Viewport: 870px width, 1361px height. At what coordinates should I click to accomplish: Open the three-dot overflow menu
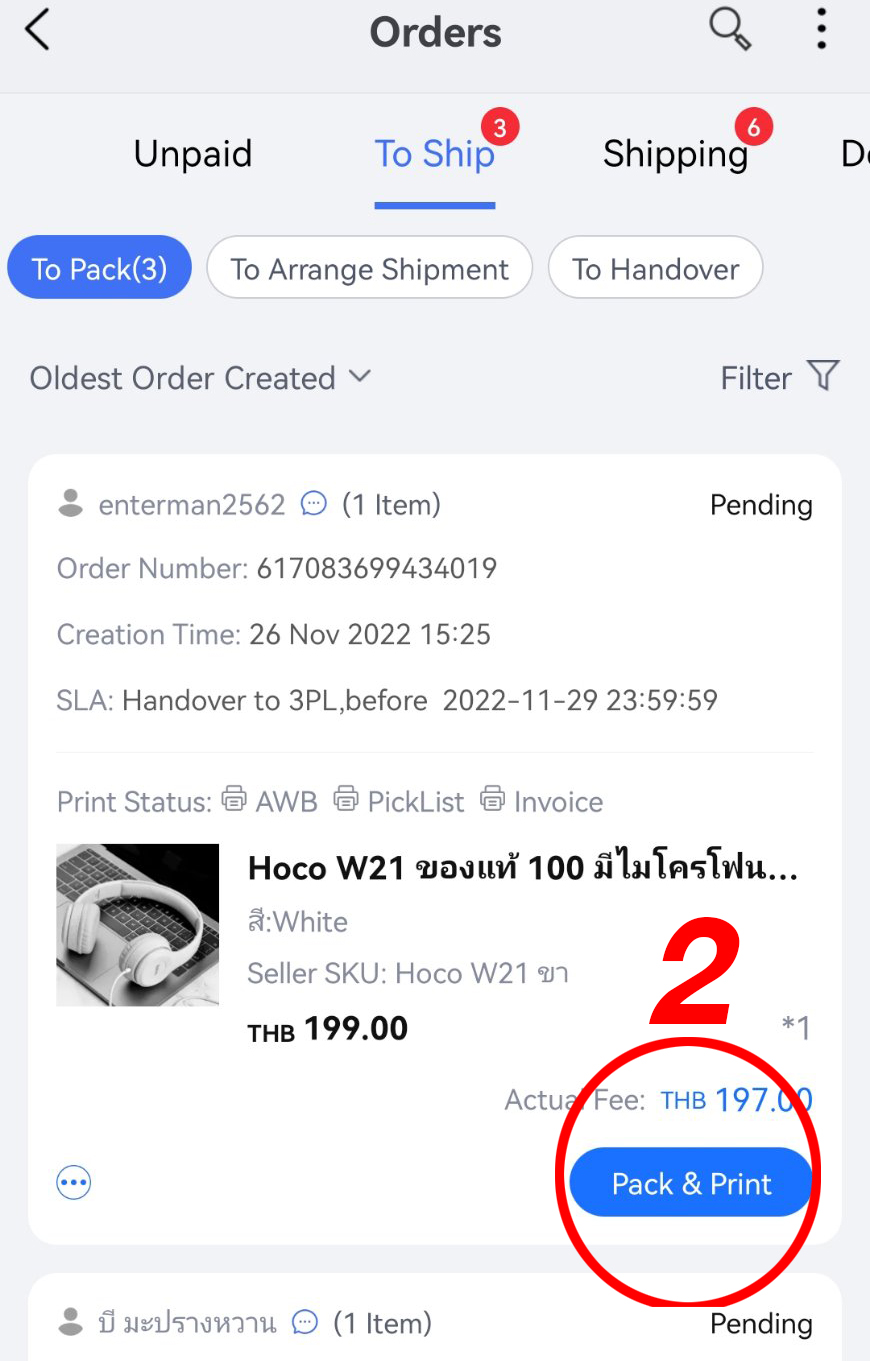pos(821,30)
